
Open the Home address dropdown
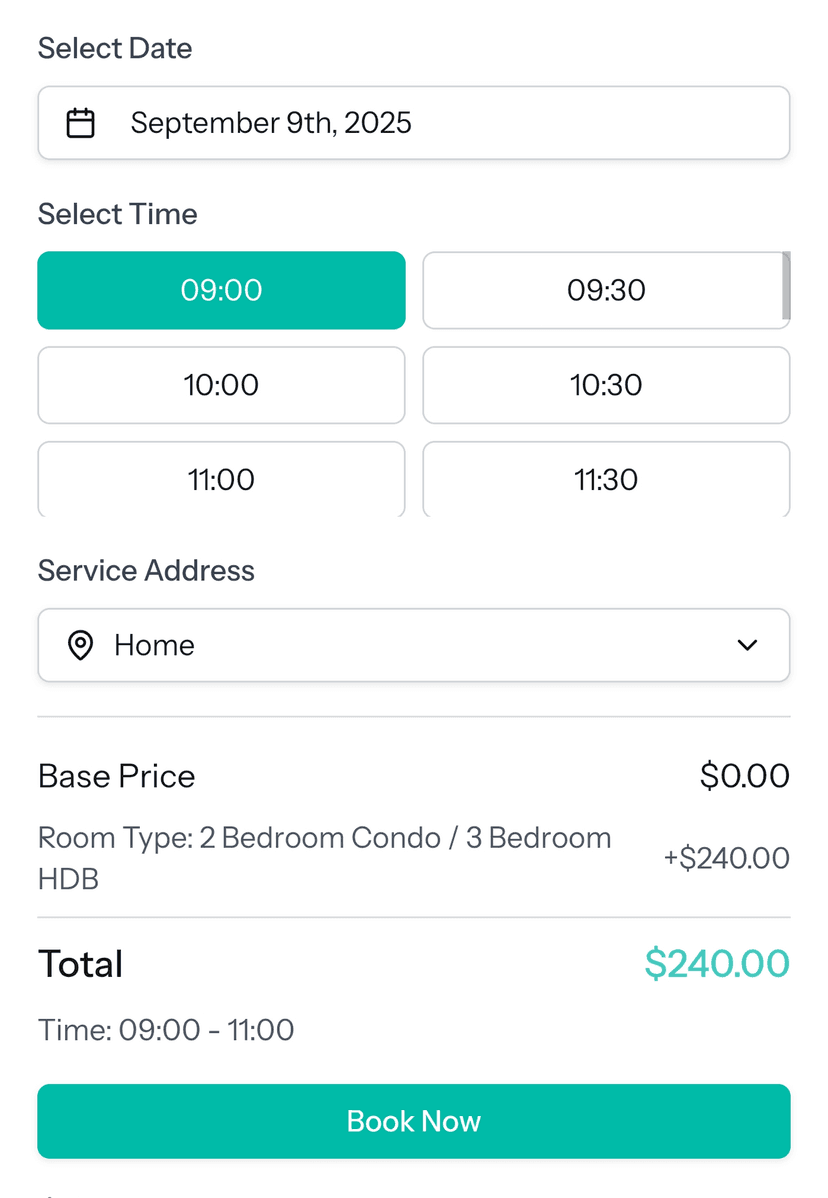413,645
